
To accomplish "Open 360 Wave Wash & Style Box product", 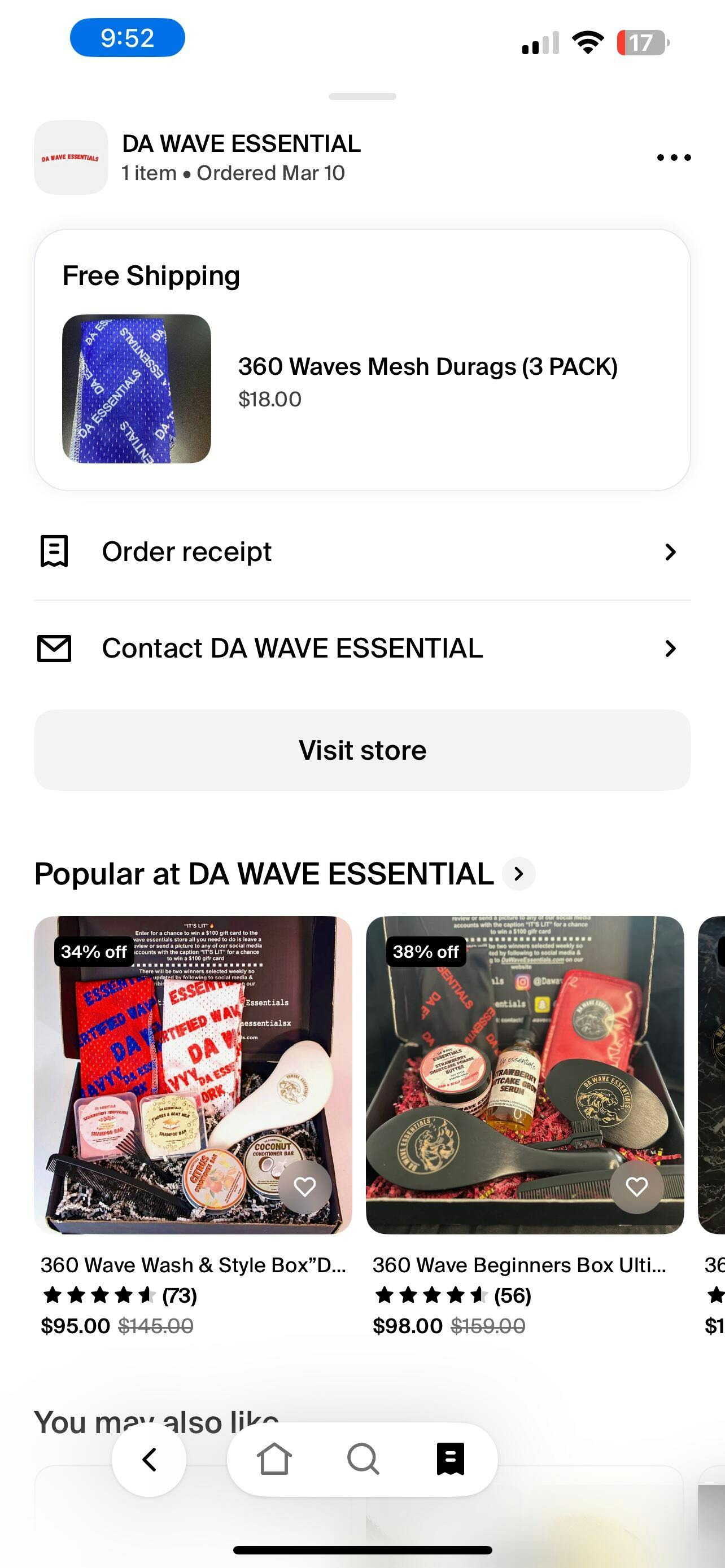I will tap(193, 1074).
